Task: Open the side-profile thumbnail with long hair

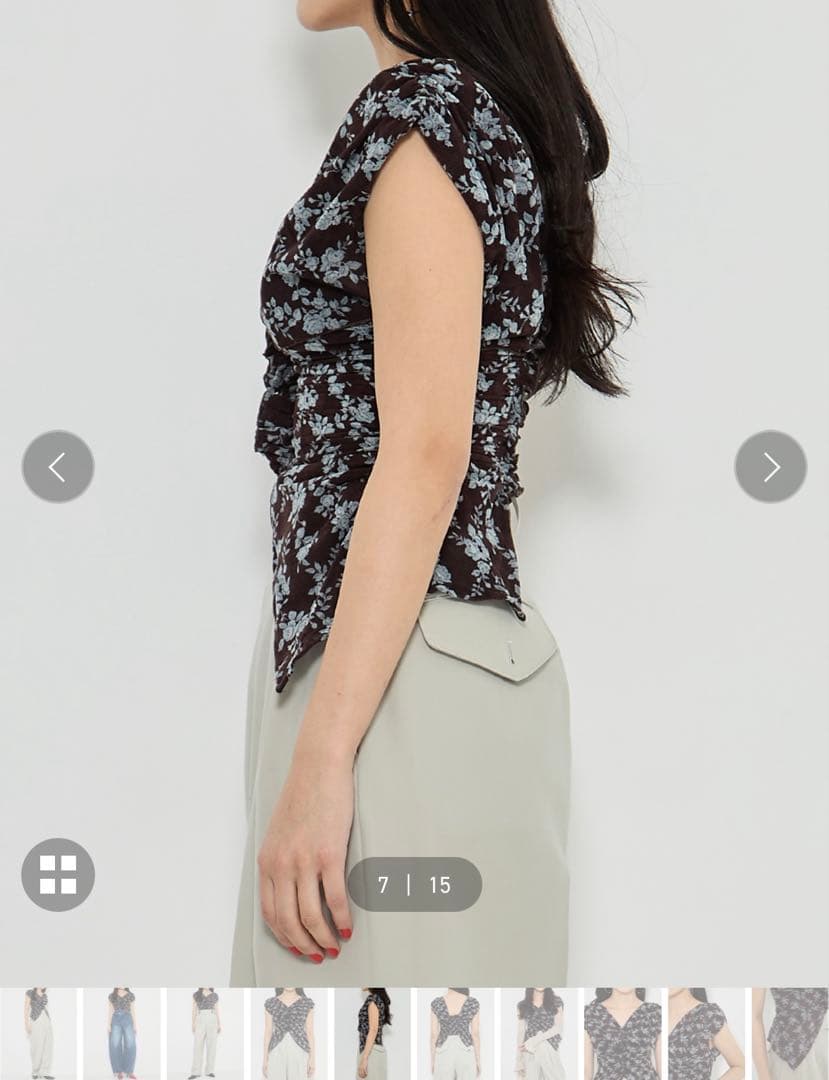Action: [372, 1034]
